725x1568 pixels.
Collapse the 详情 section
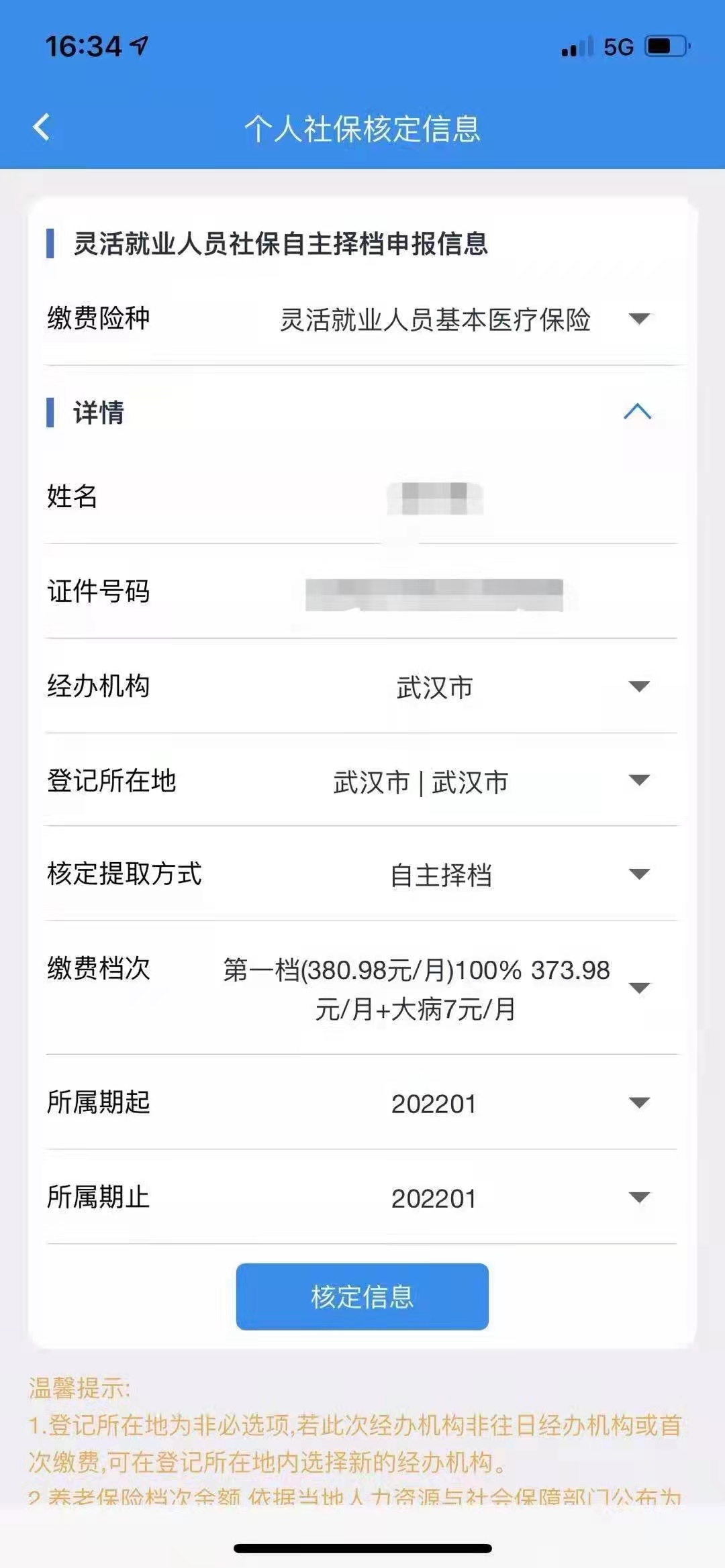637,411
